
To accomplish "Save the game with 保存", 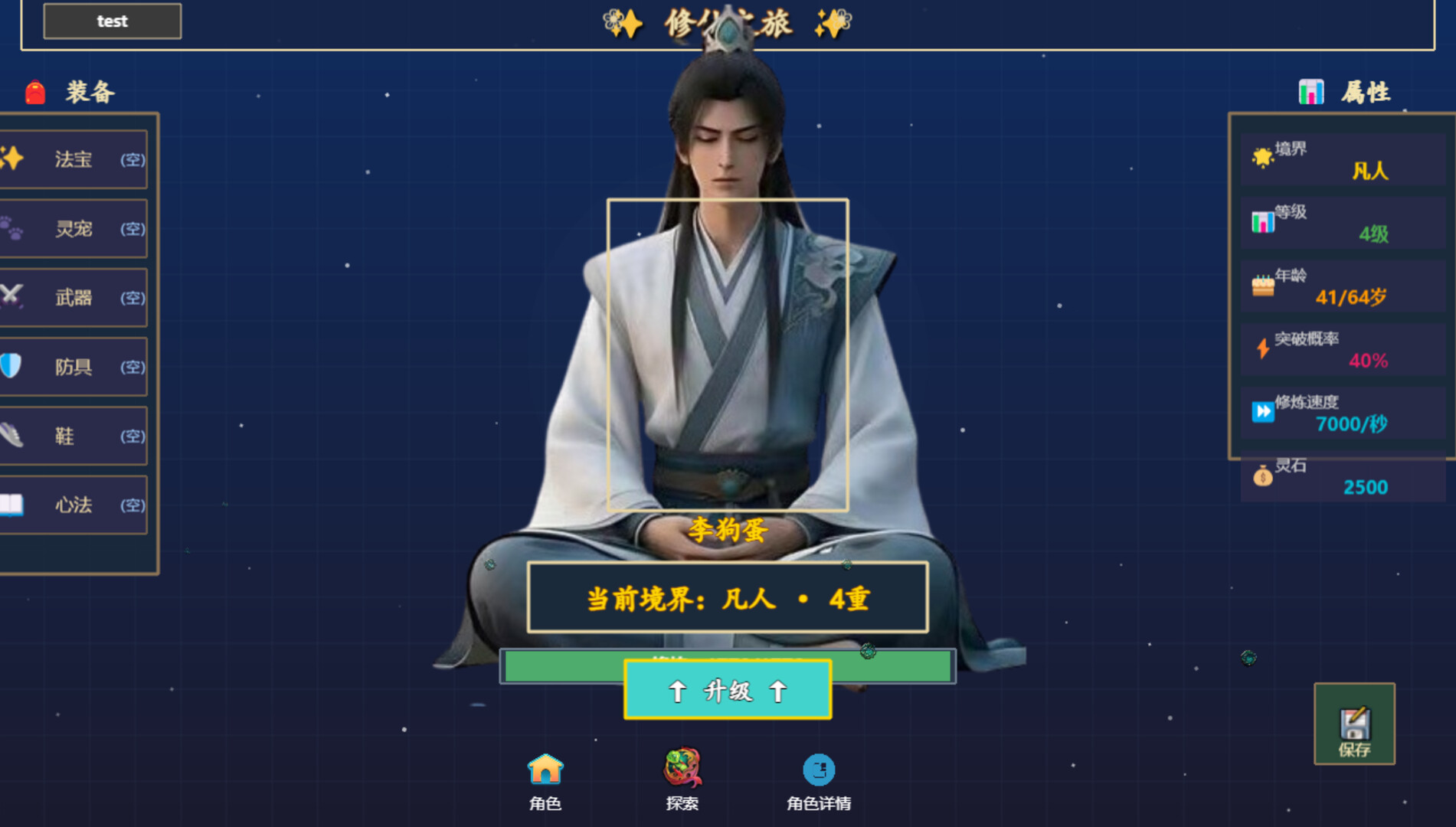I will (1353, 724).
